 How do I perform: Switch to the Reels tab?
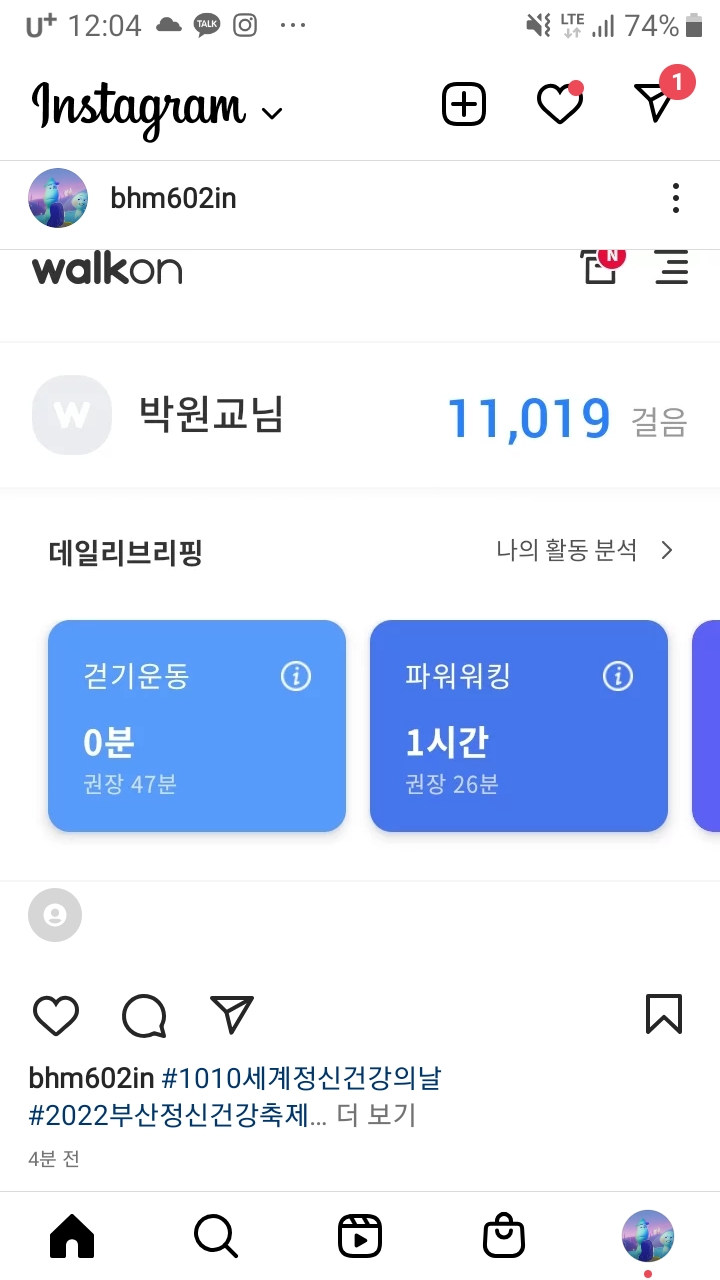(x=360, y=1236)
